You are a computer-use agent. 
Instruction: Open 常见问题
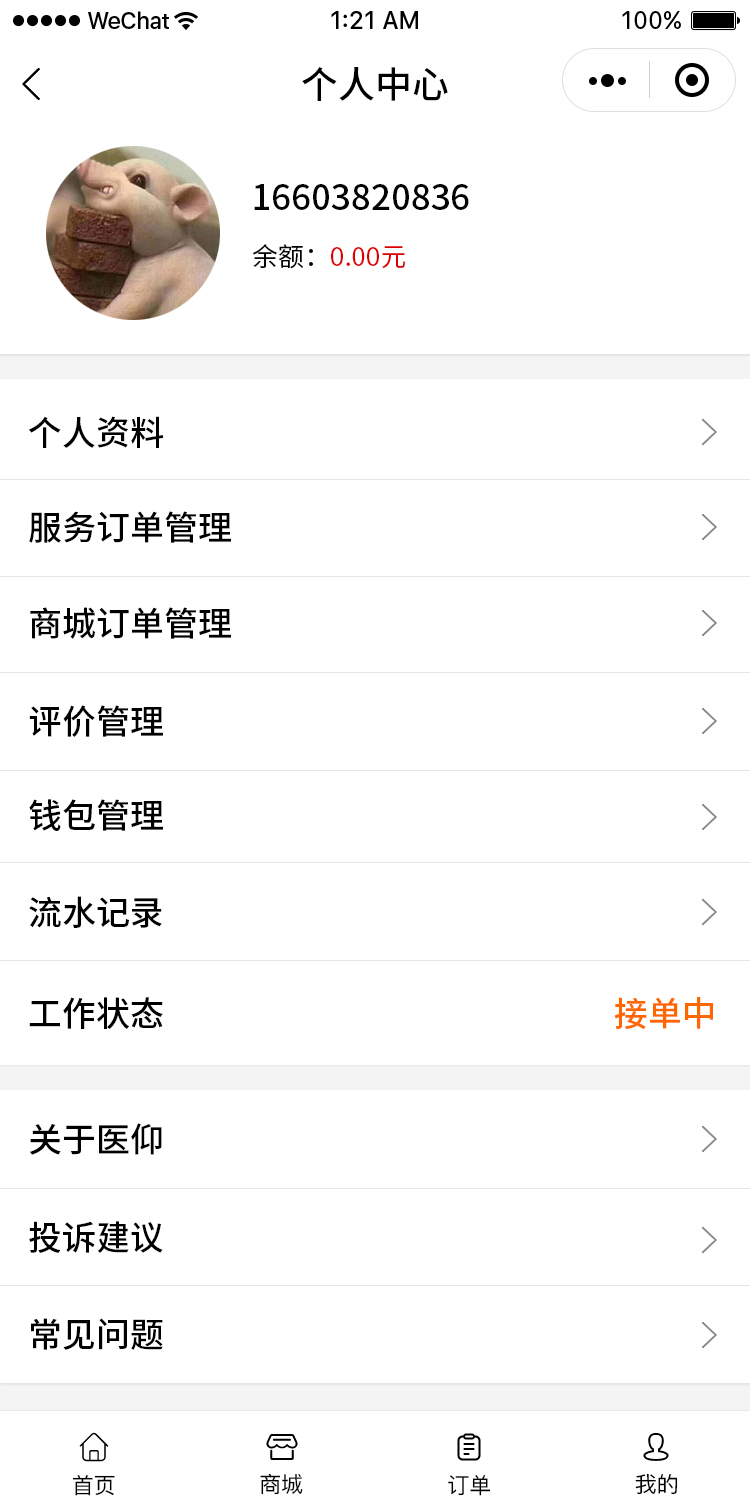pyautogui.click(x=375, y=1335)
